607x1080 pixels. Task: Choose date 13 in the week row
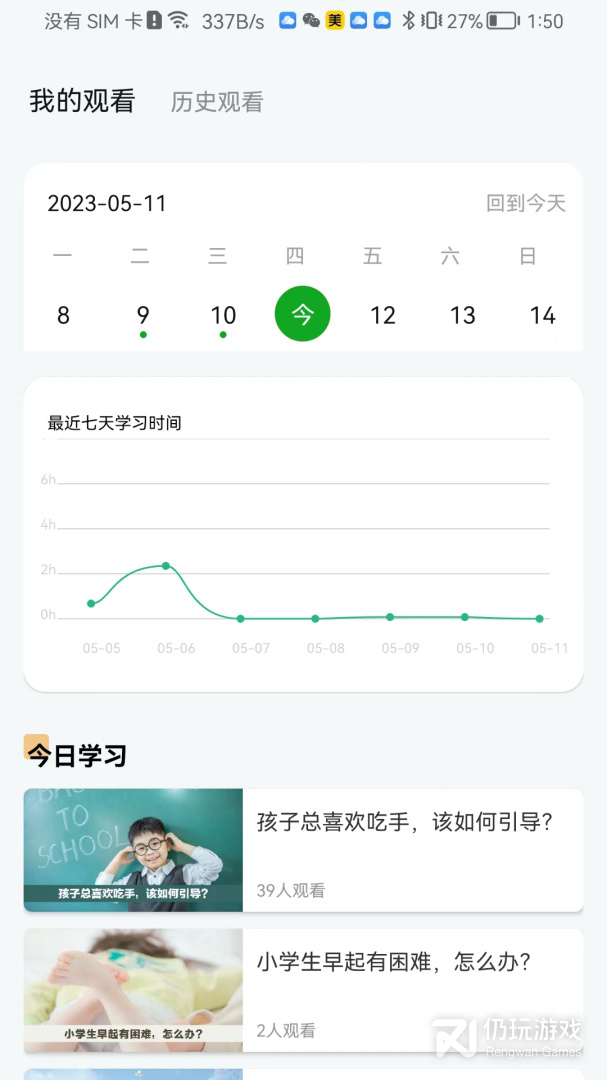pyautogui.click(x=463, y=316)
